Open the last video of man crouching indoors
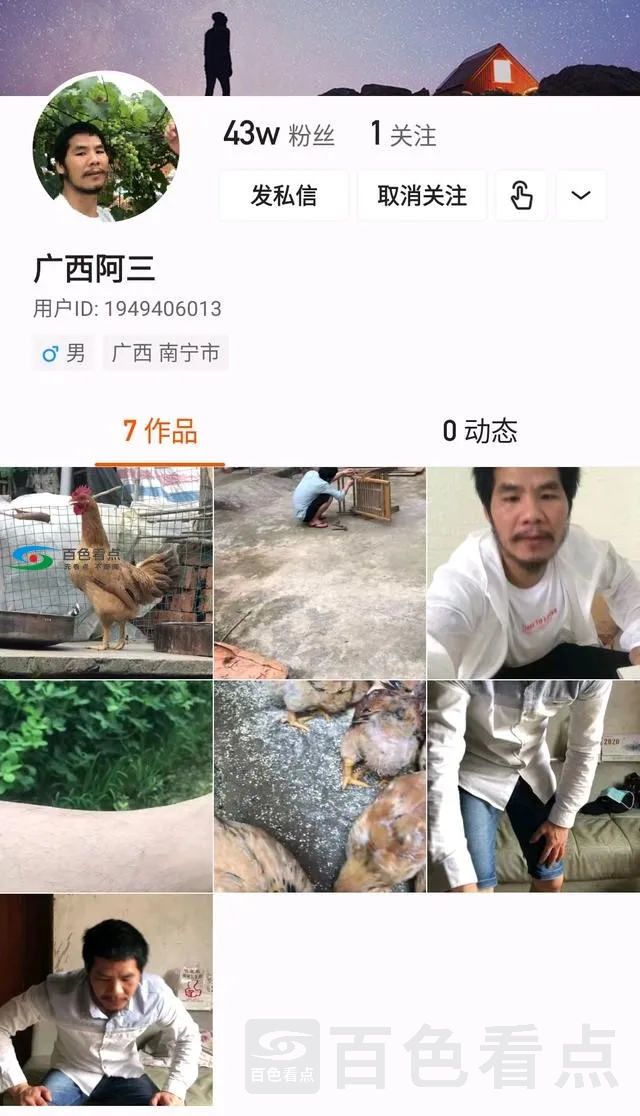Viewport: 640px width, 1116px height. click(x=106, y=1000)
